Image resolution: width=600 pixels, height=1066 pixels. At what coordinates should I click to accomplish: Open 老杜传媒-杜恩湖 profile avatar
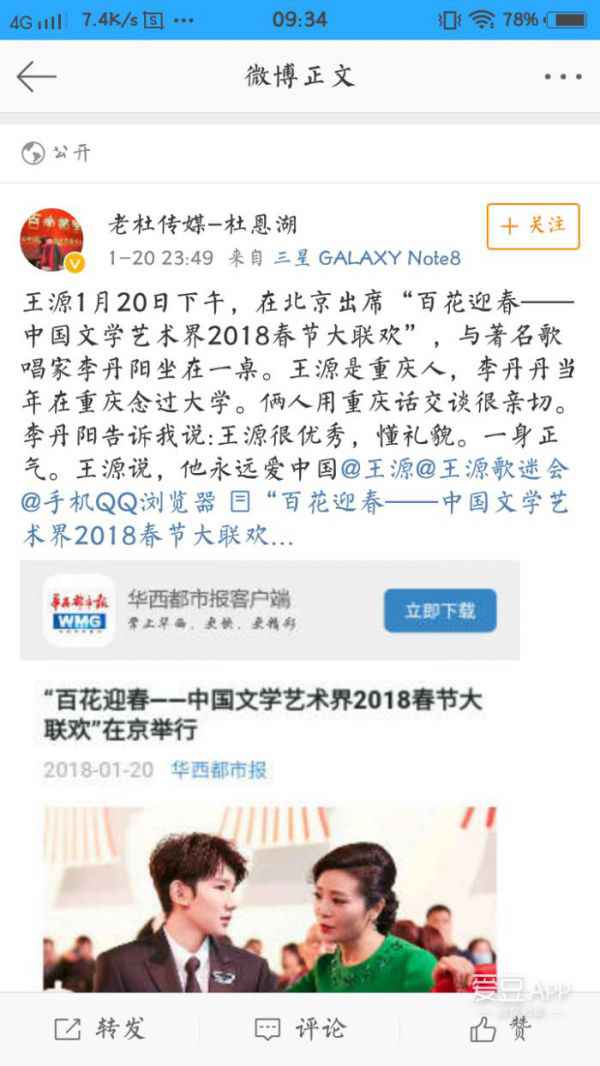(52, 240)
